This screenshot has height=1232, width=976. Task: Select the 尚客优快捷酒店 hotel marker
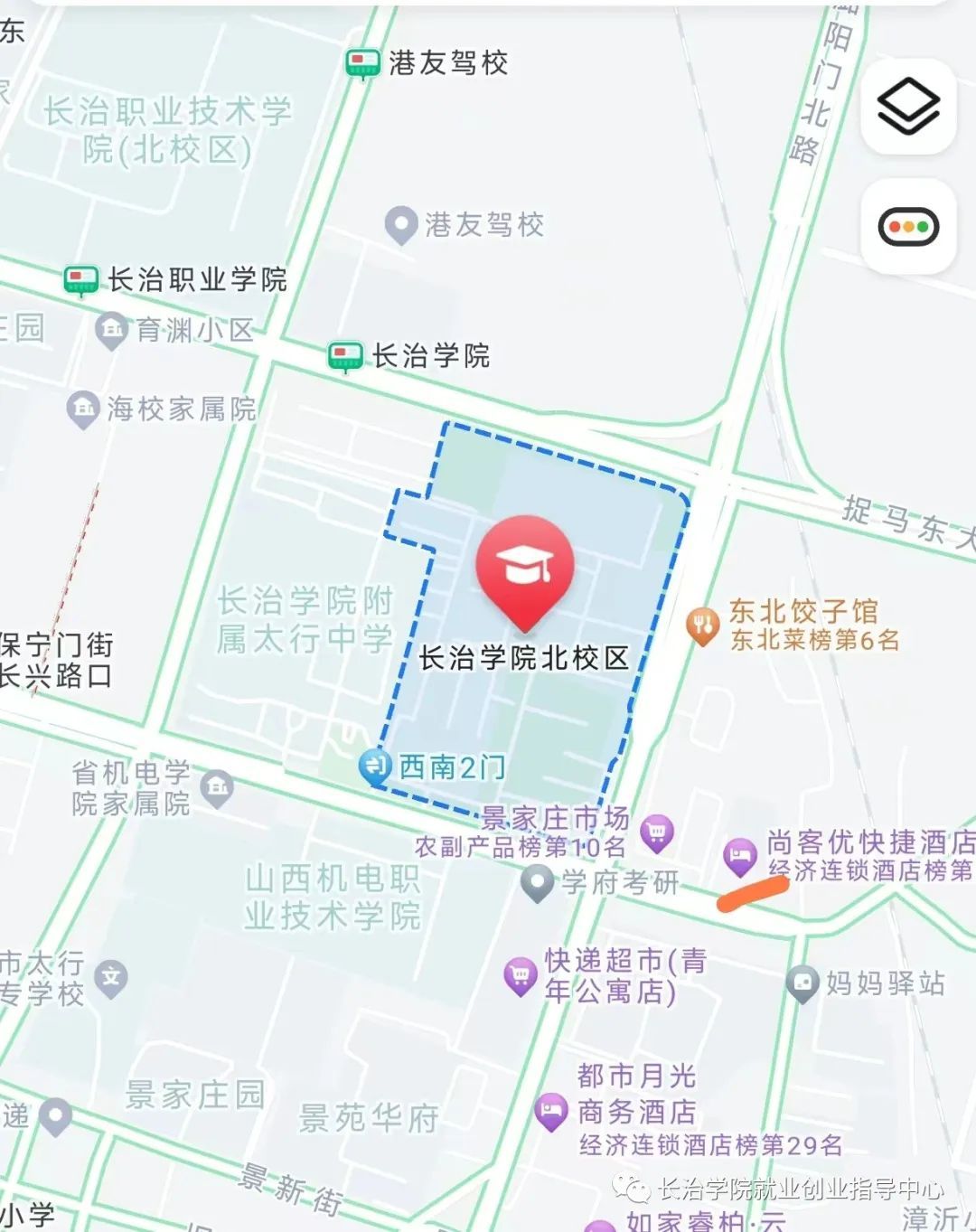click(x=740, y=855)
